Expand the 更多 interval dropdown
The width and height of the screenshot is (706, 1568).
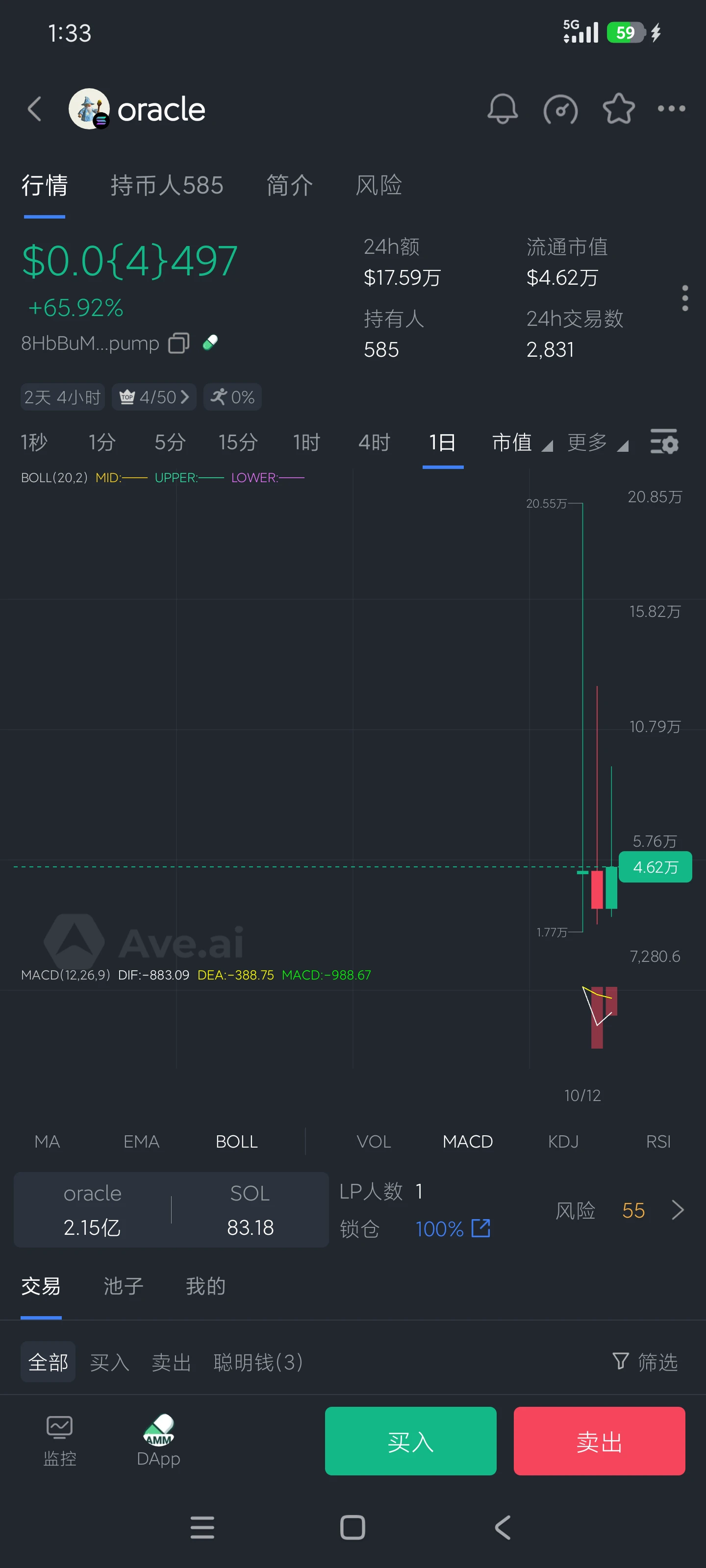pyautogui.click(x=597, y=442)
